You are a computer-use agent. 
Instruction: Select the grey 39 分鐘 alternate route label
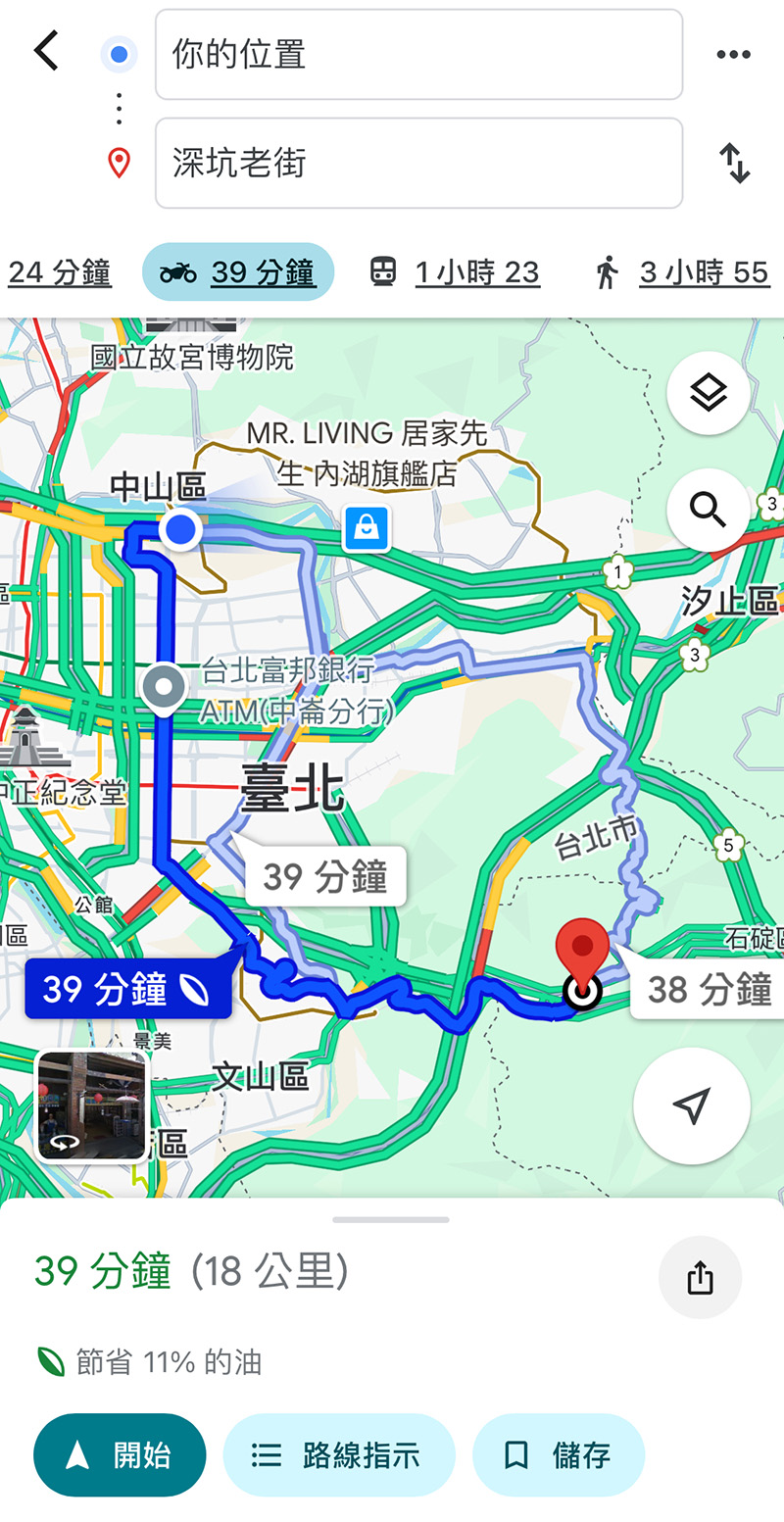325,876
